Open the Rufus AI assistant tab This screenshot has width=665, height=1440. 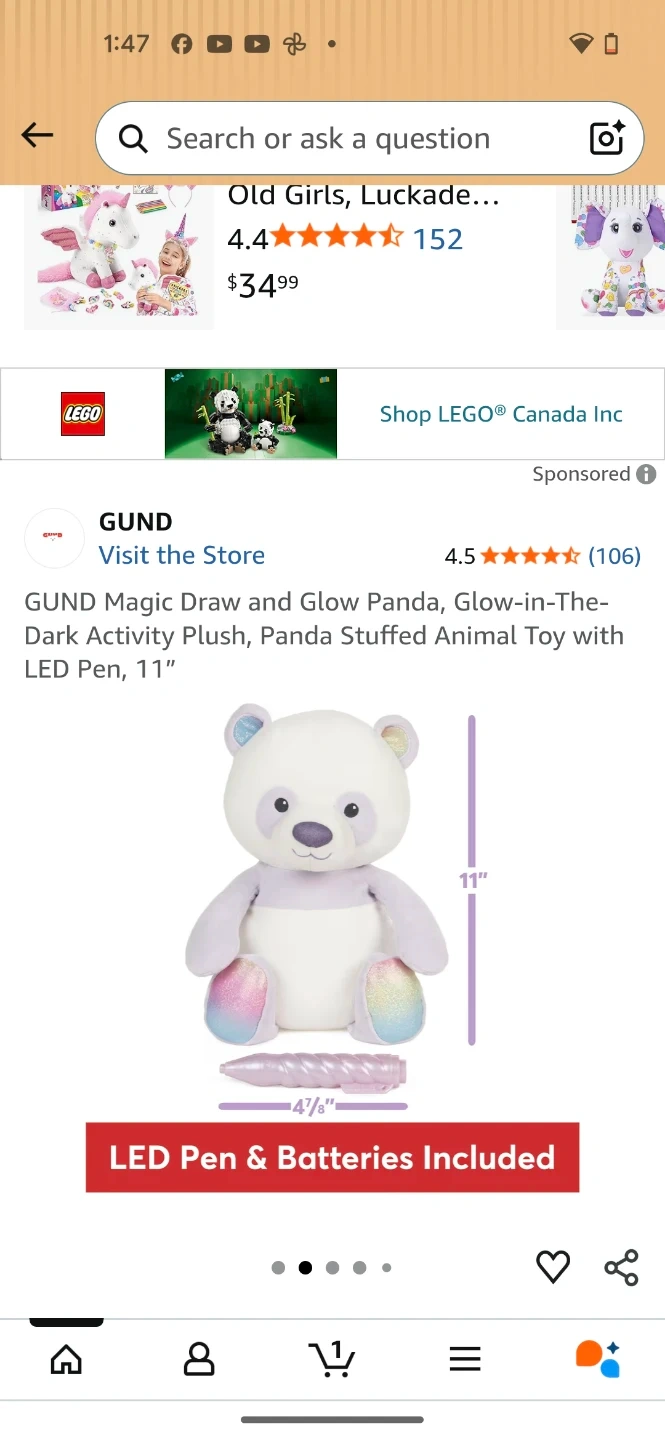point(597,1359)
